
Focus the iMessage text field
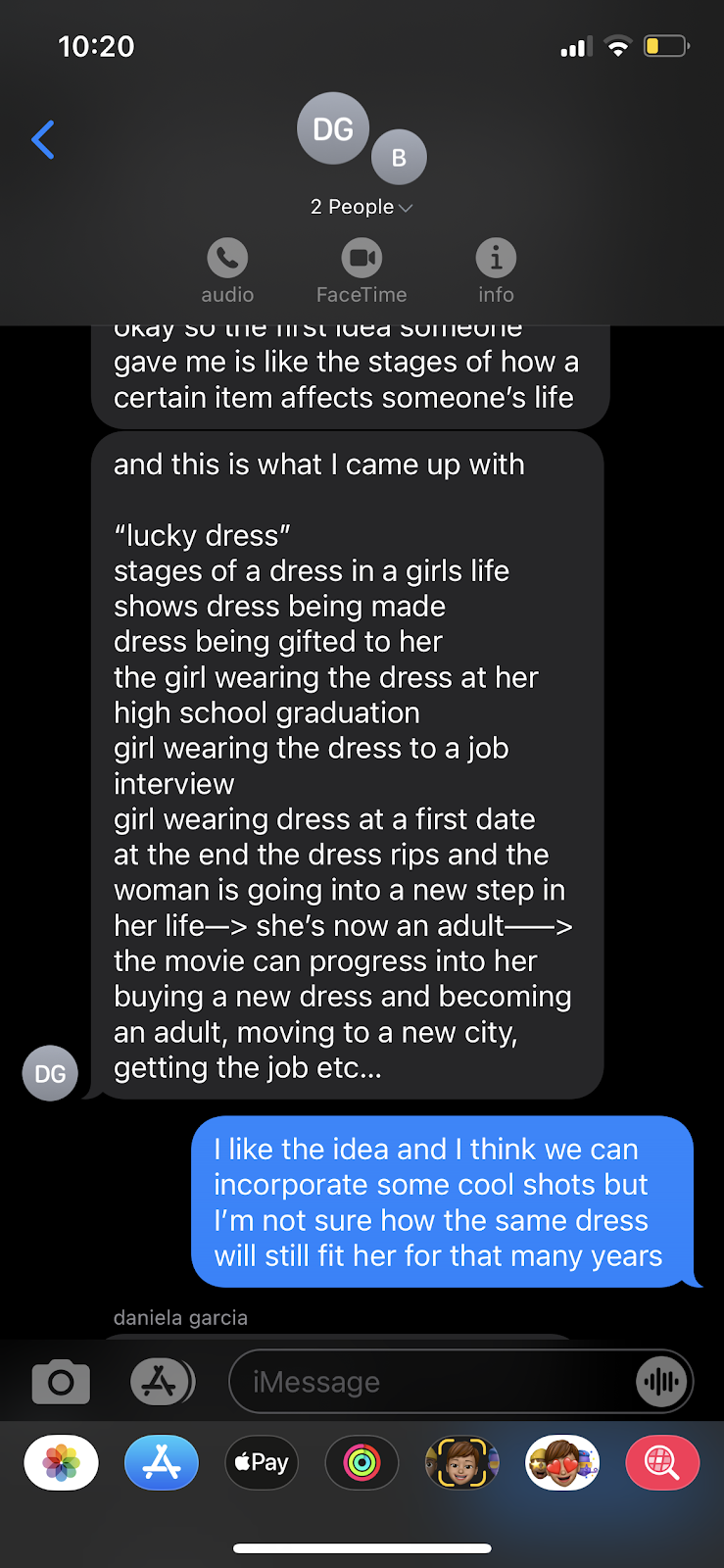[431, 1382]
